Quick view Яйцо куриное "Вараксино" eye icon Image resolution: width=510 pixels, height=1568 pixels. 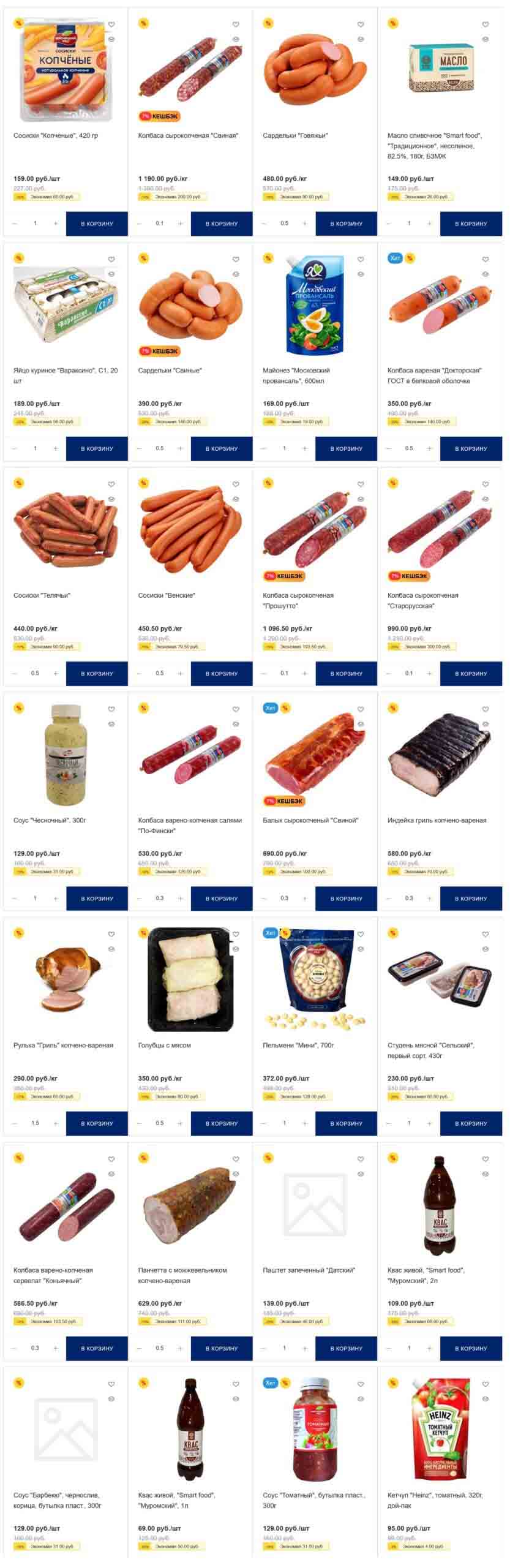pyautogui.click(x=111, y=274)
